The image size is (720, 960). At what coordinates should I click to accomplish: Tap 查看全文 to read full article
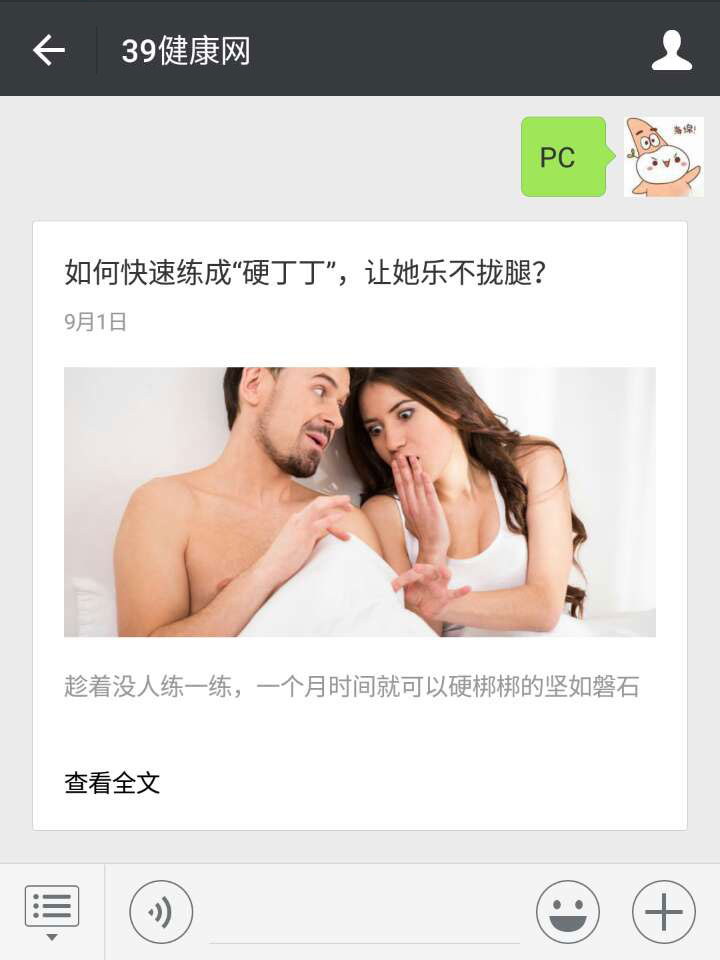[x=112, y=783]
